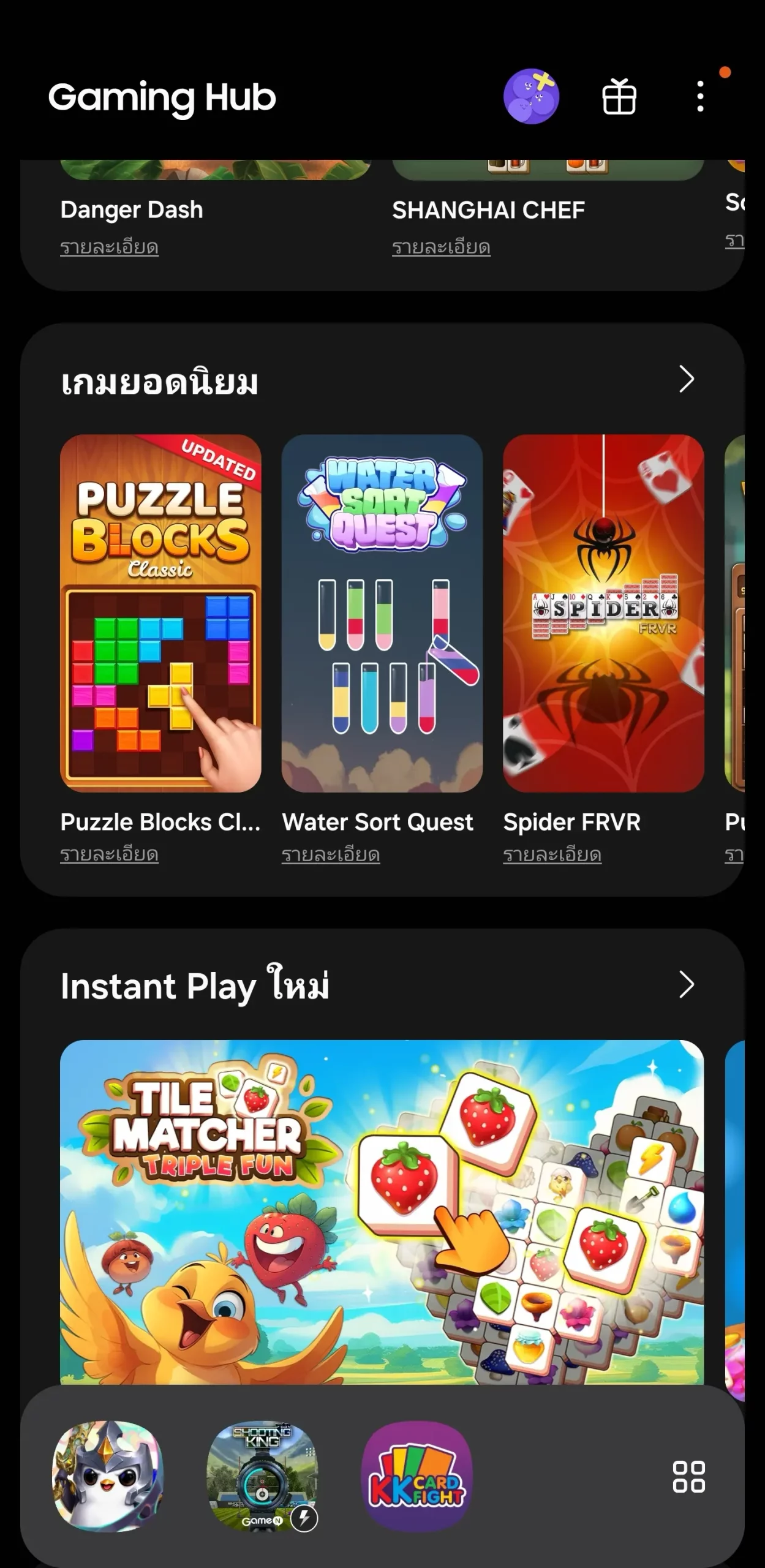The width and height of the screenshot is (765, 1568).
Task: Open the Tile Matcher Triple Fun banner
Action: 382,1210
